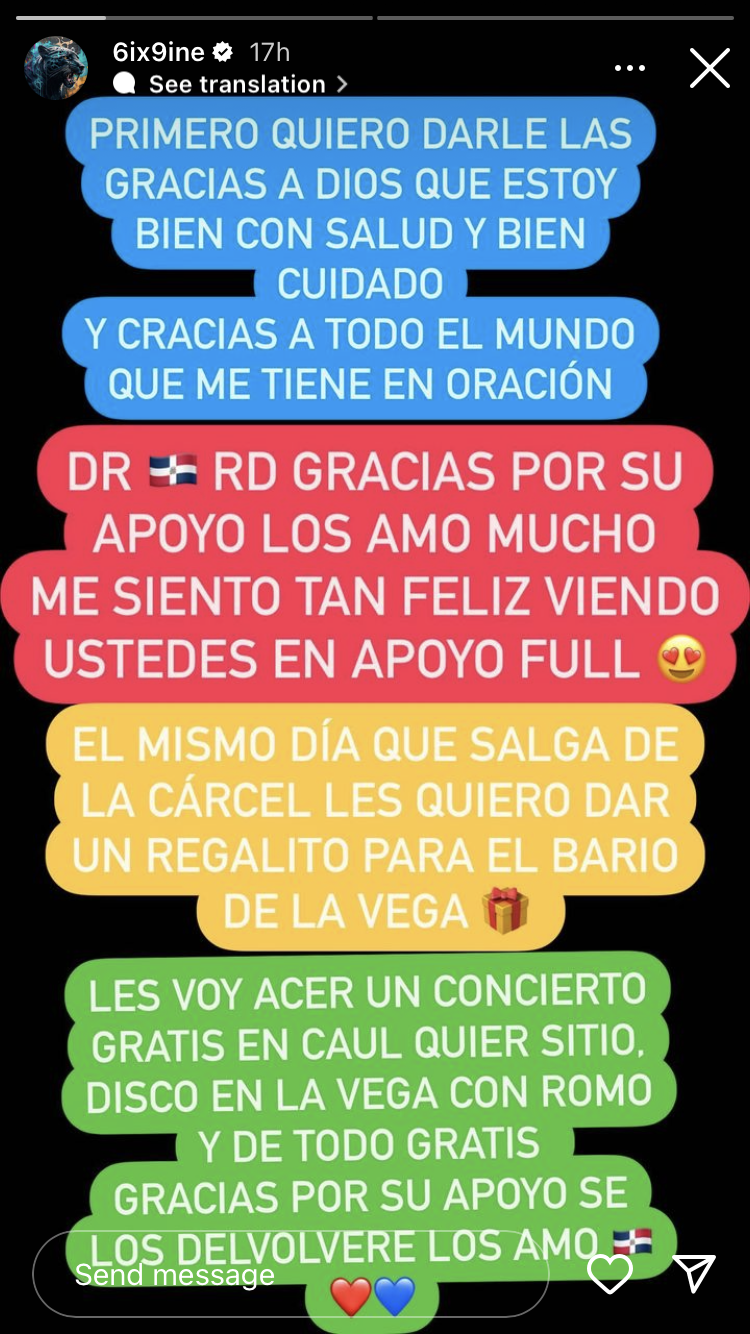Screen dimensions: 750x1334
Task: Close the story viewer
Action: 709,68
